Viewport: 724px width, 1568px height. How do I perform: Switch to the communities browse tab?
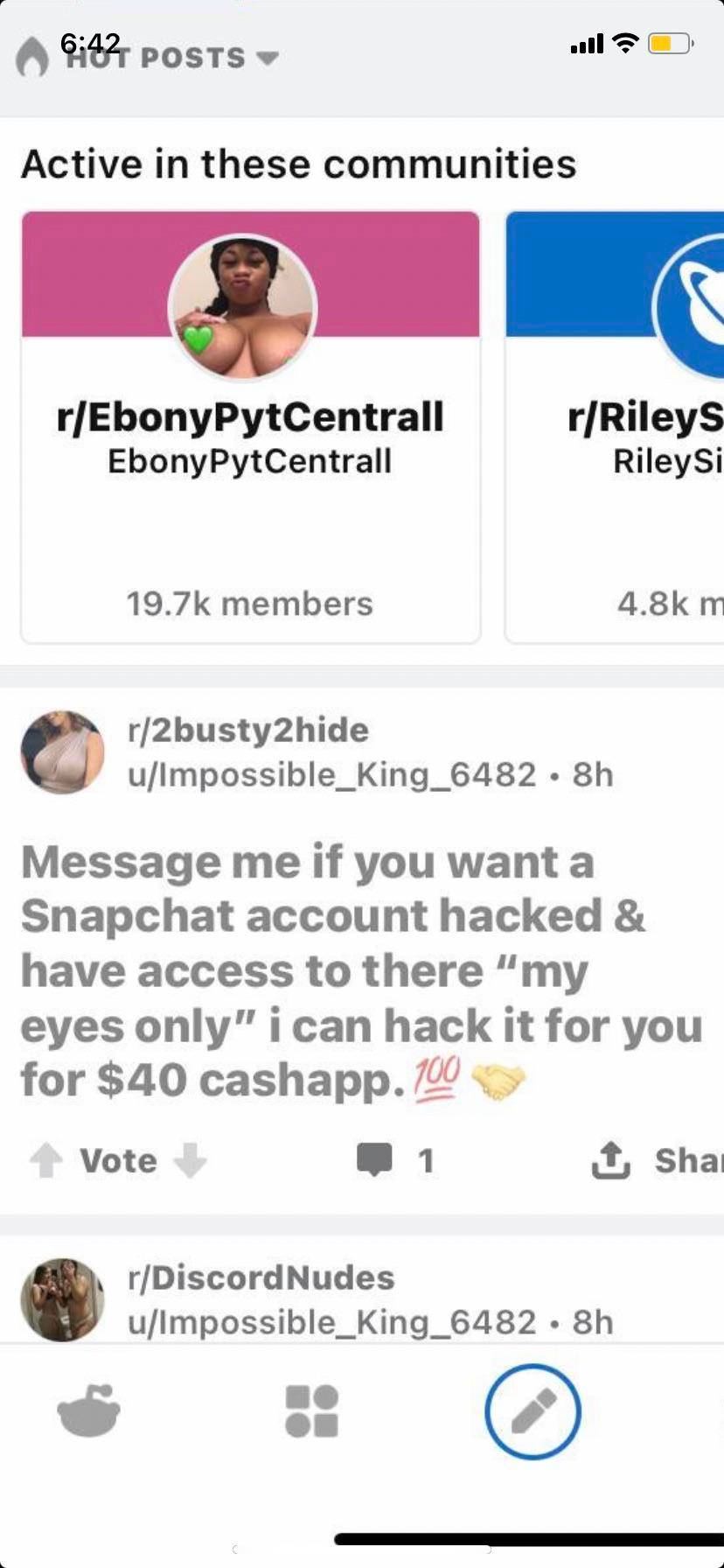coord(311,1411)
